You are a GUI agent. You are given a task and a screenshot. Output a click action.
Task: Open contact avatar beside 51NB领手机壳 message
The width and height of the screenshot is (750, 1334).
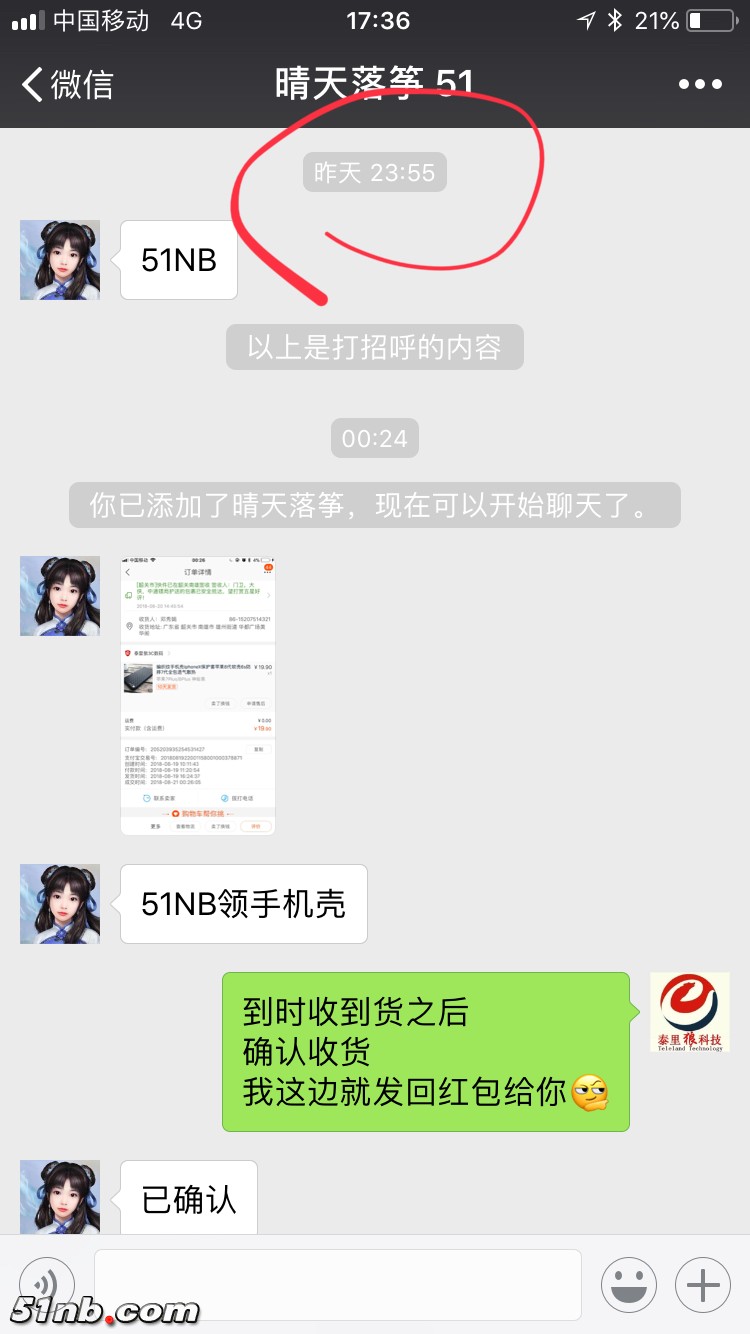tap(60, 904)
